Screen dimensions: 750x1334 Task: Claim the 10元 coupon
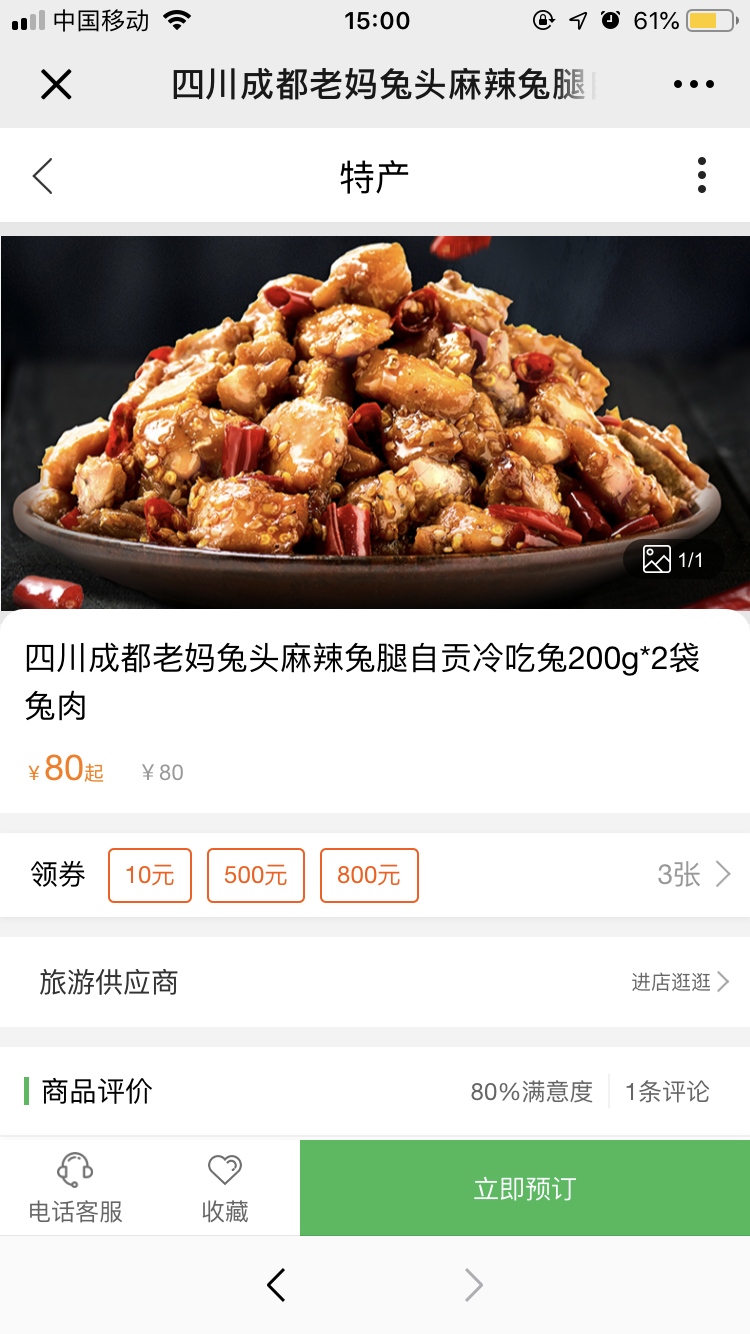150,875
